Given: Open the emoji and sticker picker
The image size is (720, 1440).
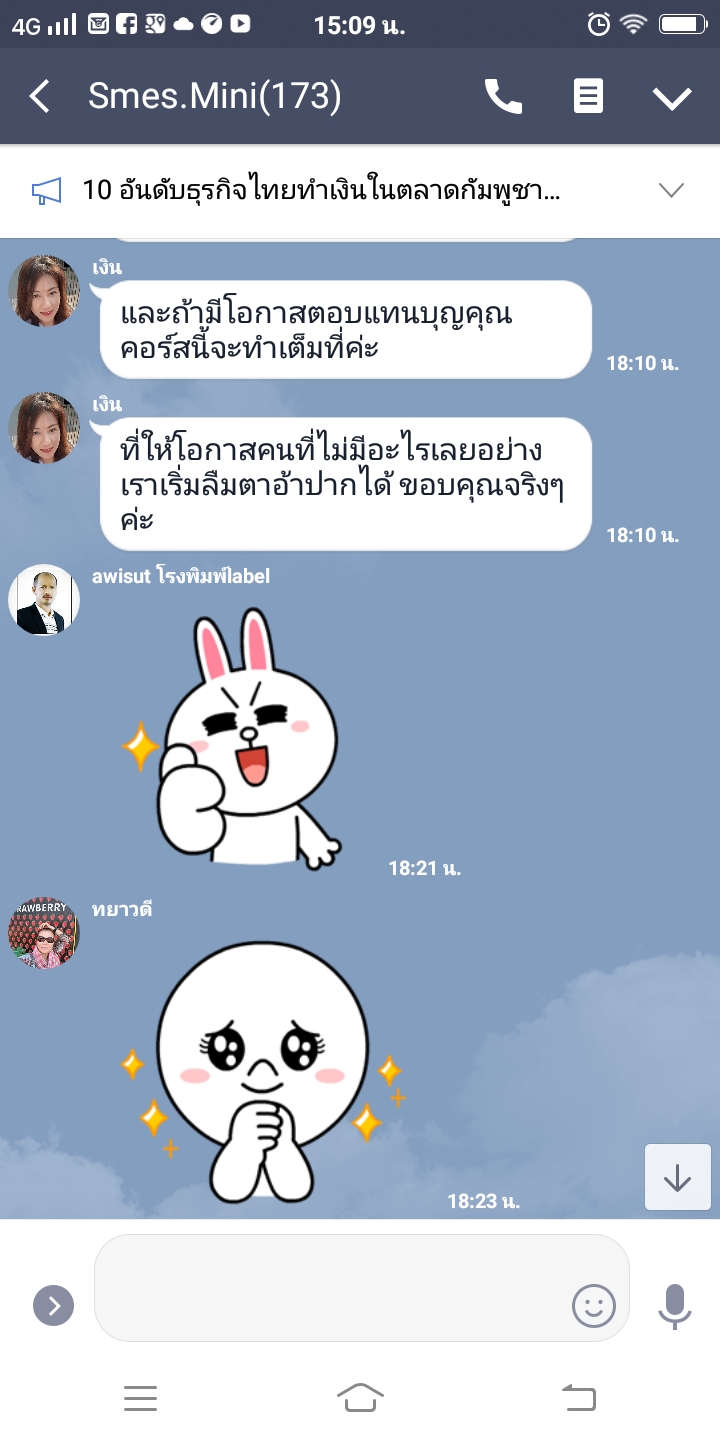Looking at the screenshot, I should coord(593,1305).
